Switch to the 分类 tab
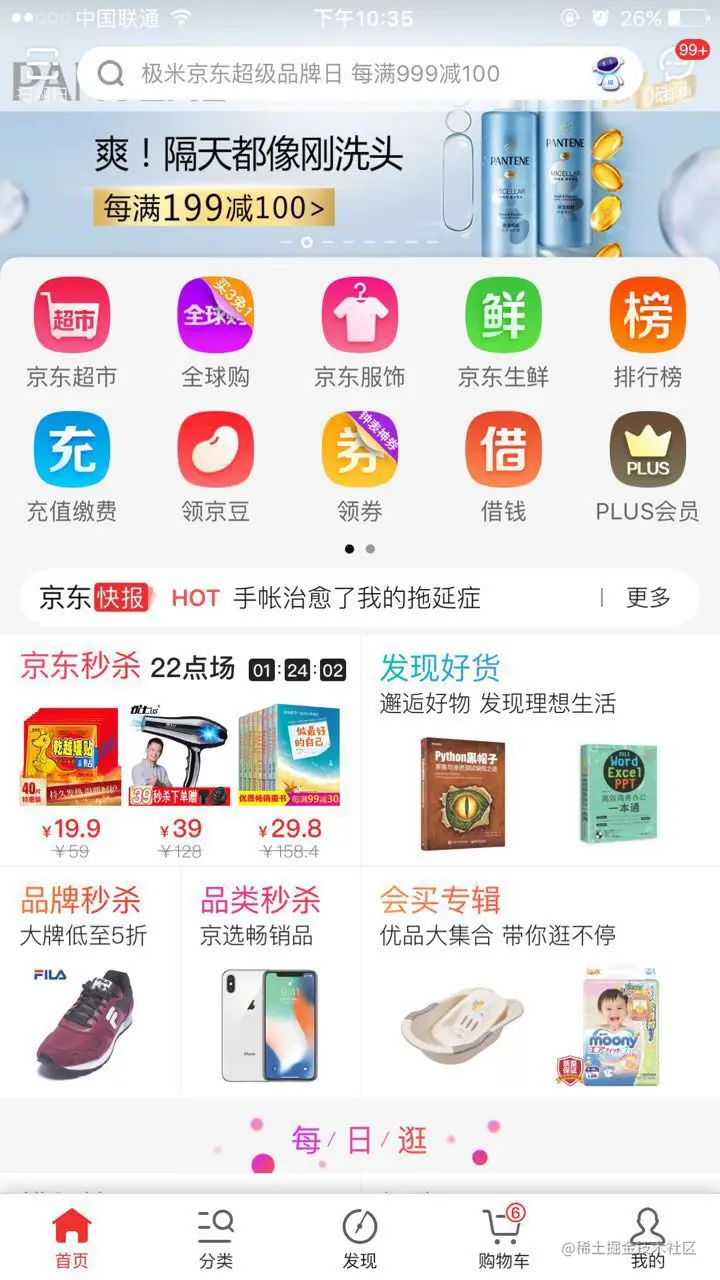 [x=216, y=1238]
